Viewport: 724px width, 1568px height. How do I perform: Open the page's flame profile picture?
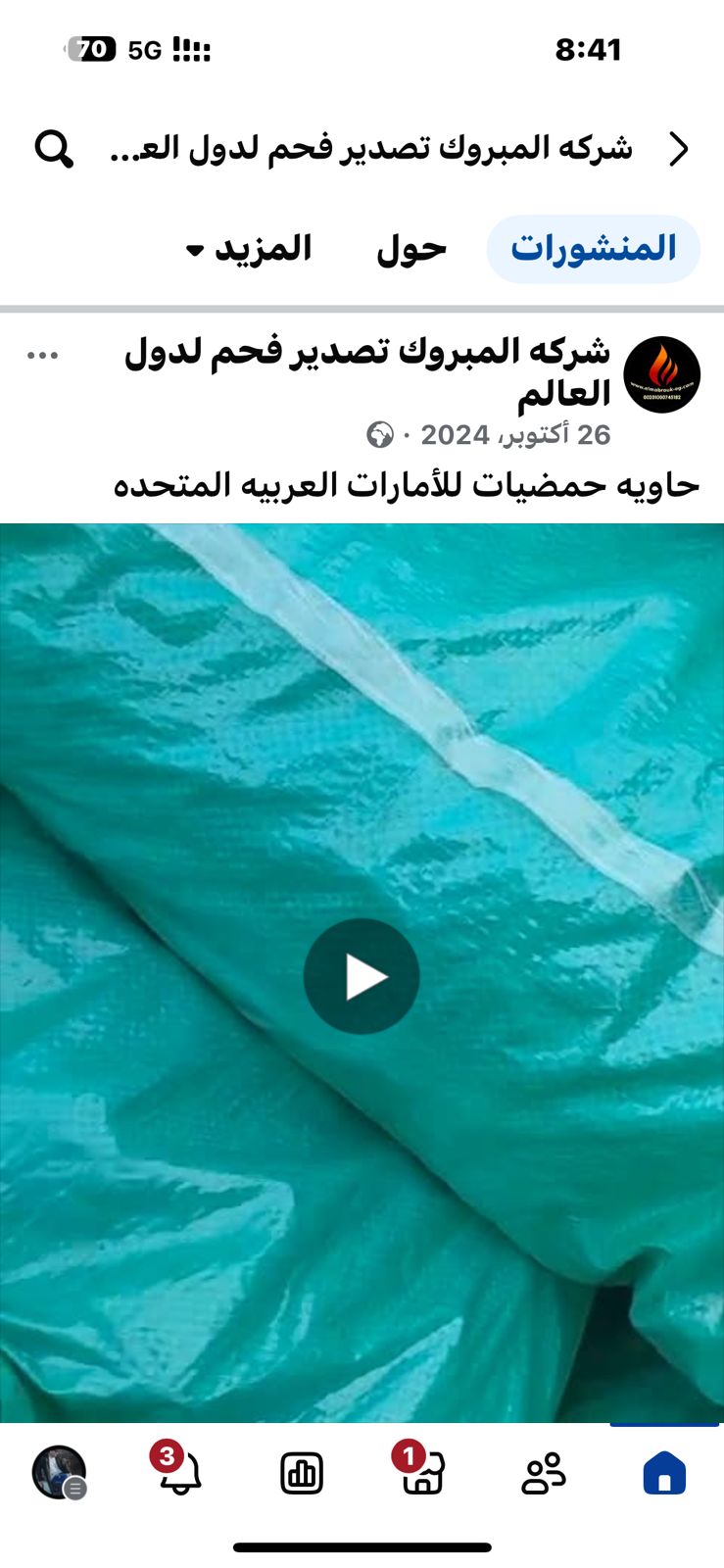[662, 374]
